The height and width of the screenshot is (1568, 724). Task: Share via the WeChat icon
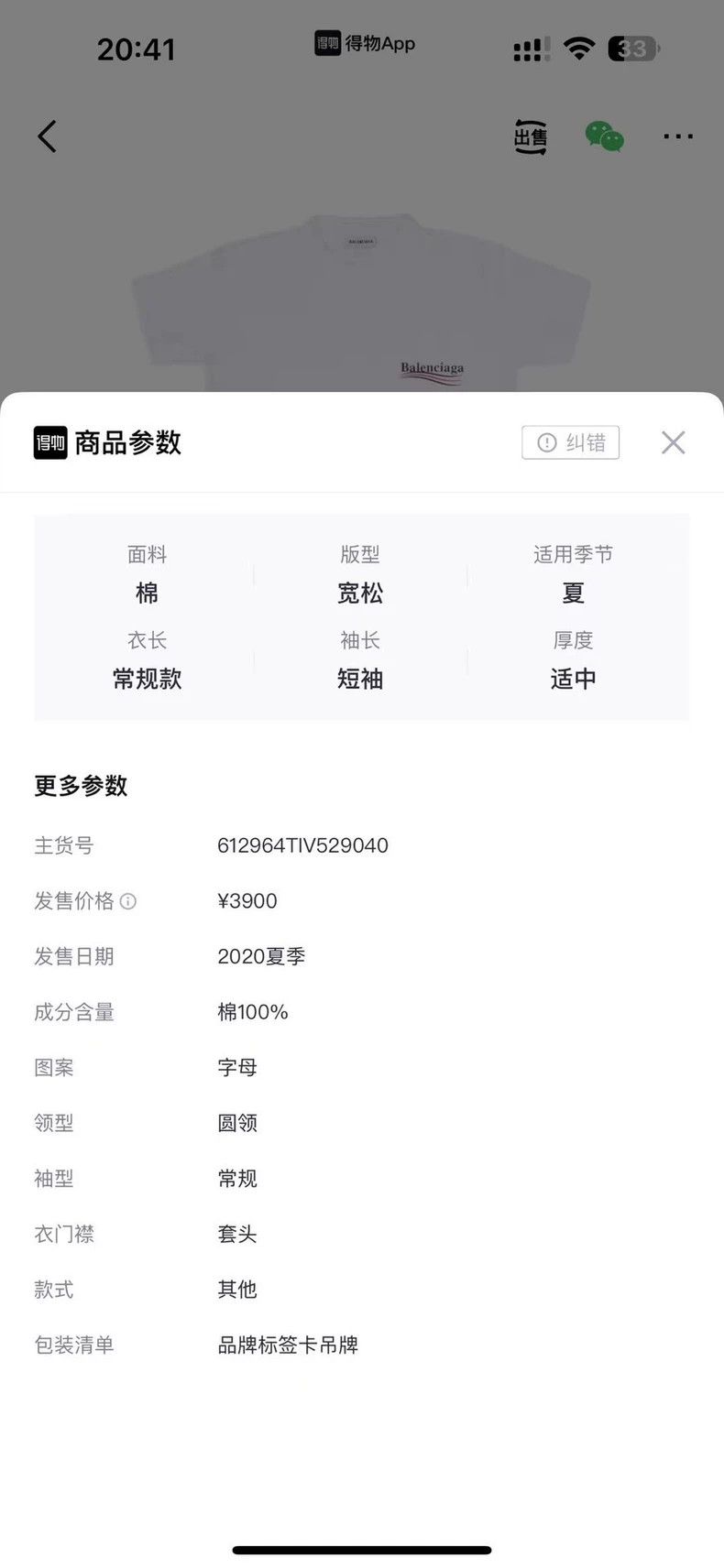click(604, 136)
